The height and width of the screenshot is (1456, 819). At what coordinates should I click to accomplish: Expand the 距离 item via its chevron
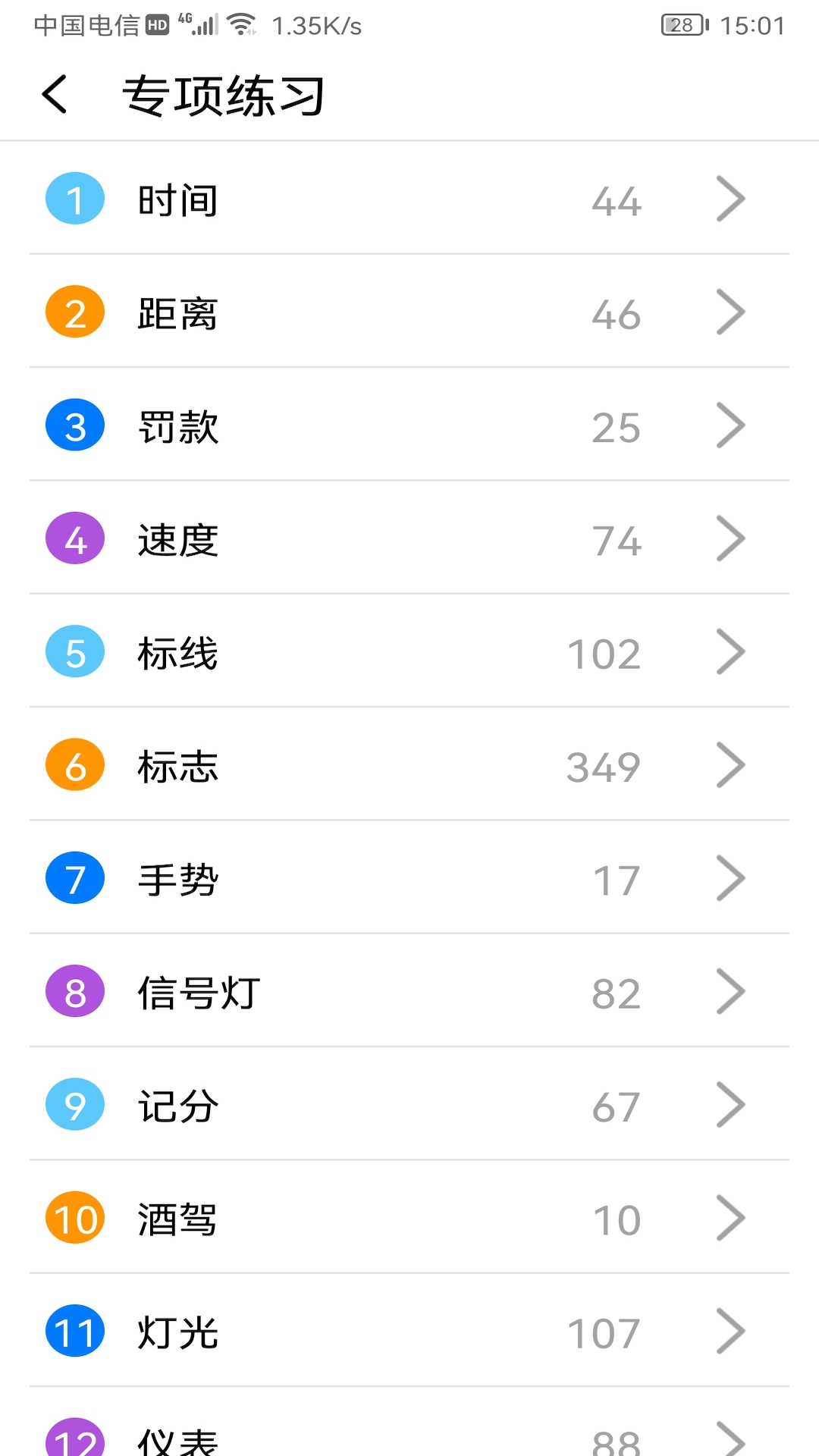730,312
